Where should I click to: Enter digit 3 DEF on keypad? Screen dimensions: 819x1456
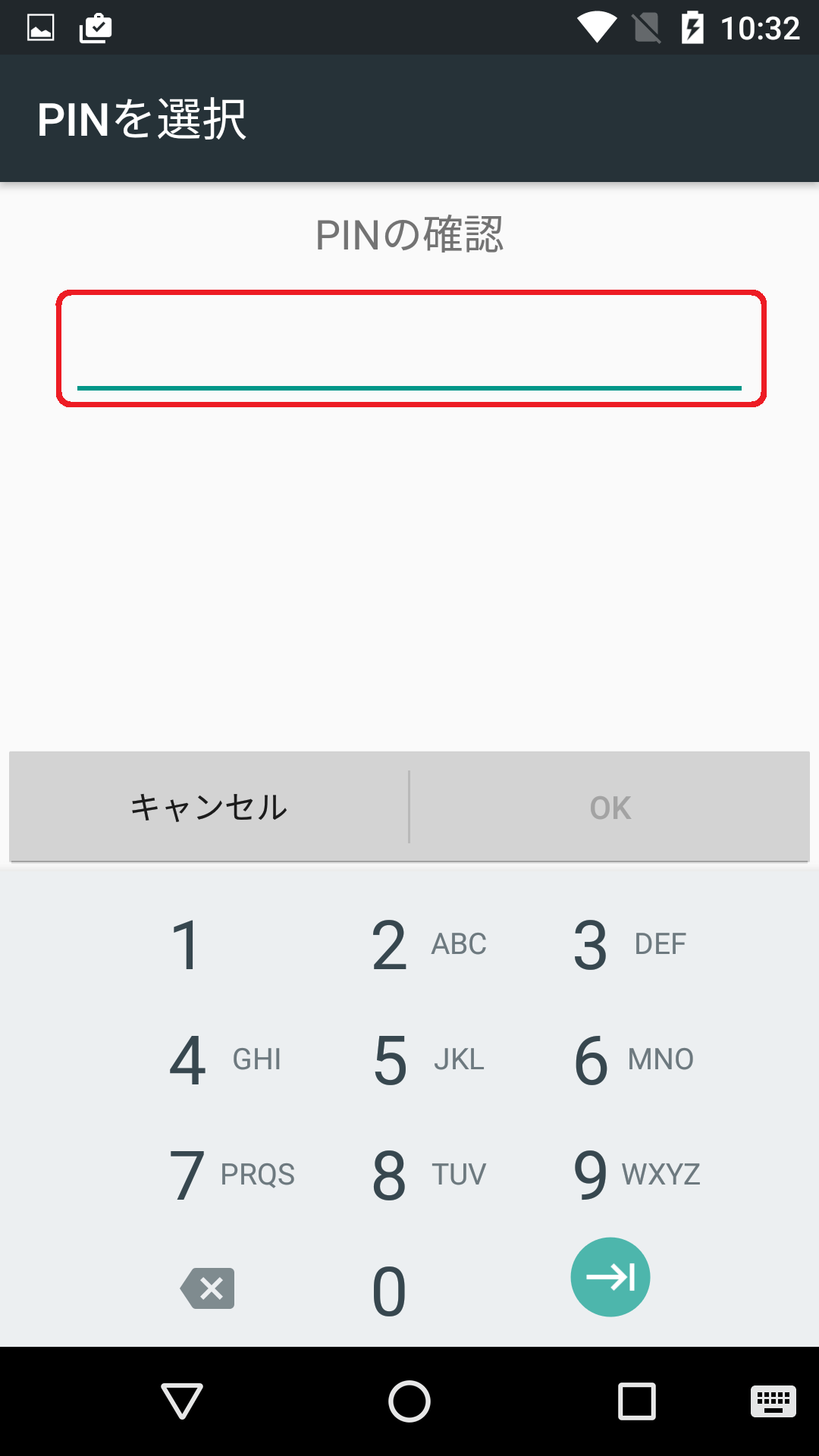(x=610, y=945)
